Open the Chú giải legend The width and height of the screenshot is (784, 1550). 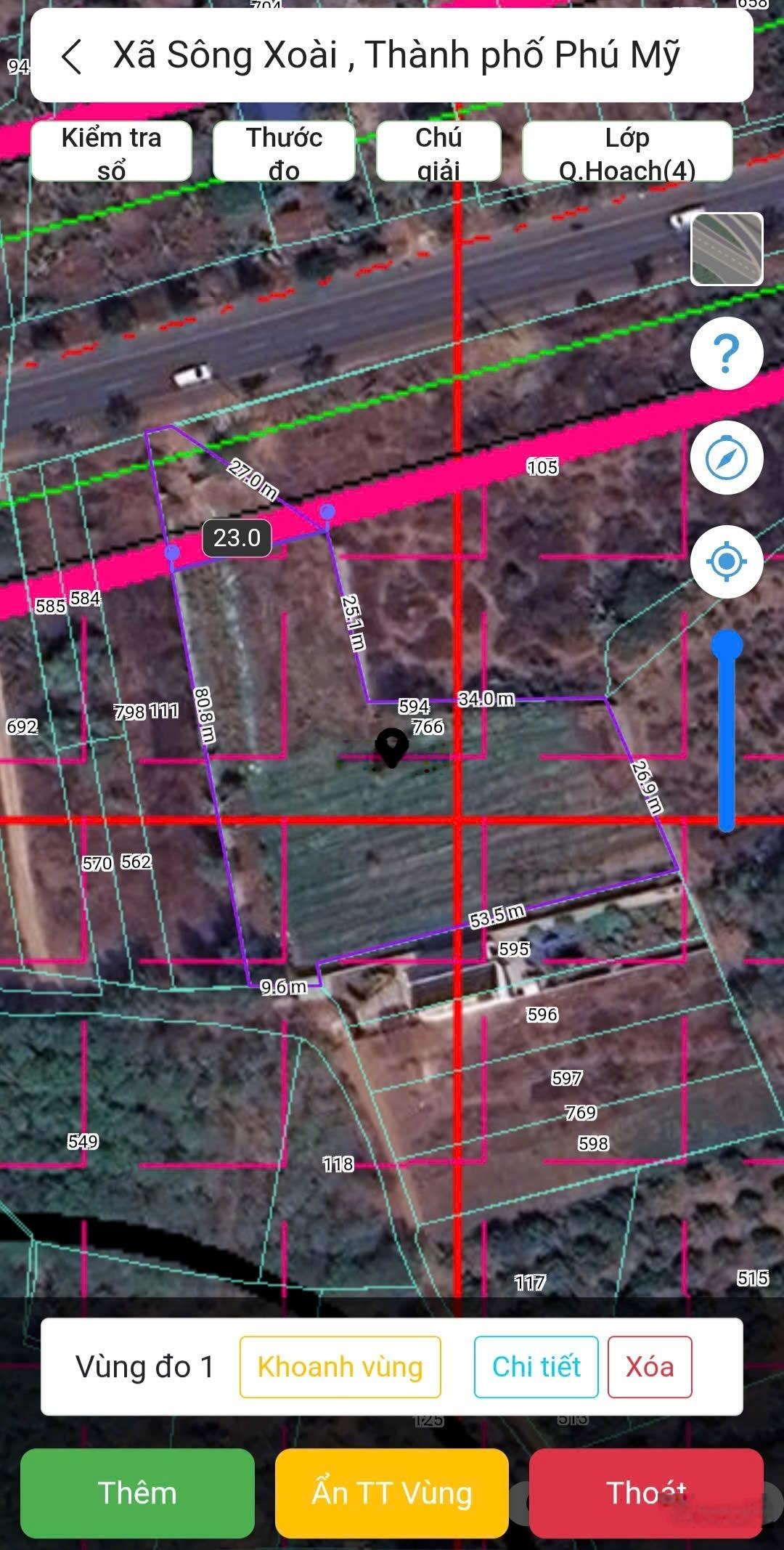tap(438, 152)
